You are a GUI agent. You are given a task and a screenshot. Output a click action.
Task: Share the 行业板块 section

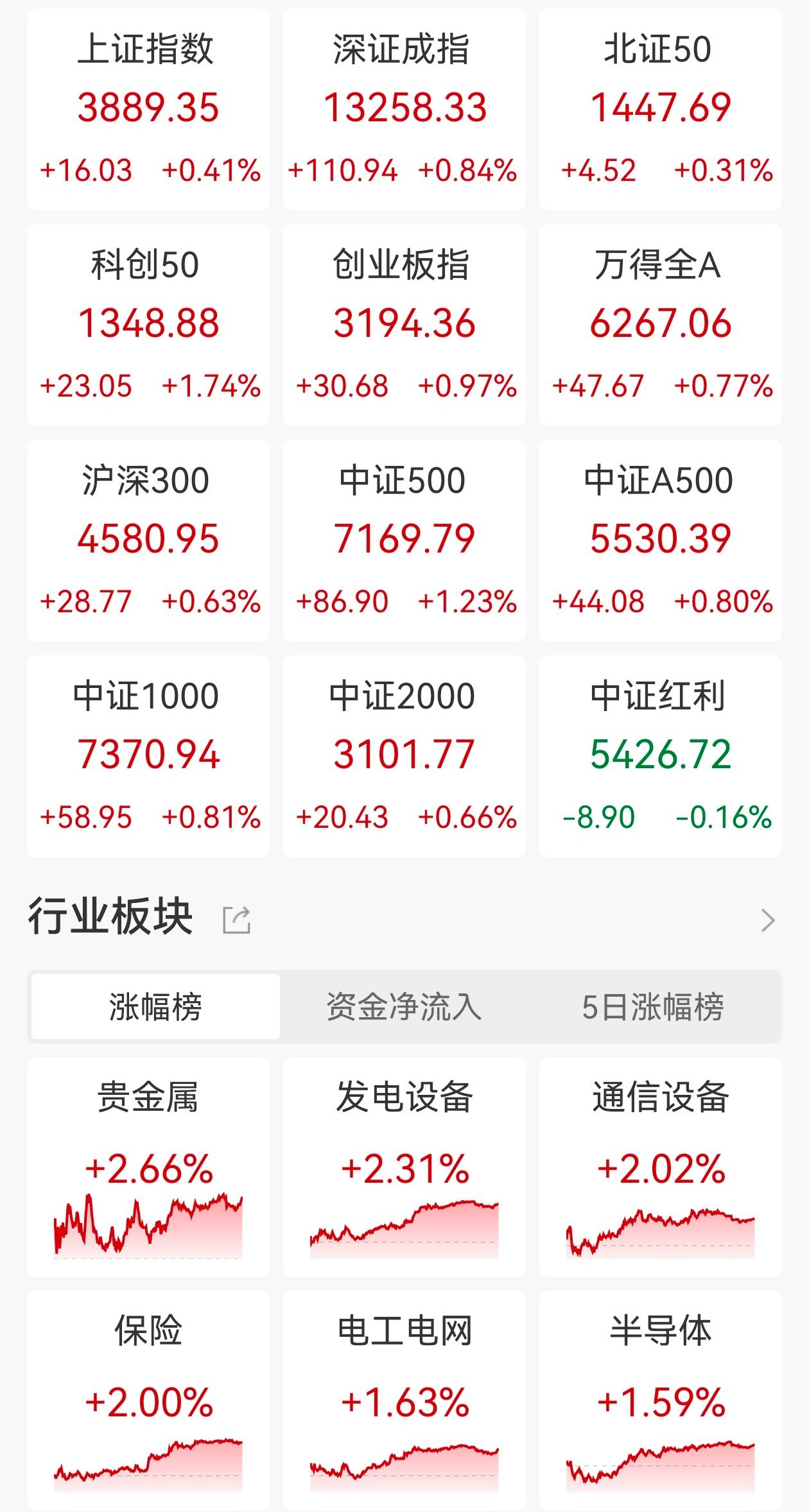tap(236, 920)
